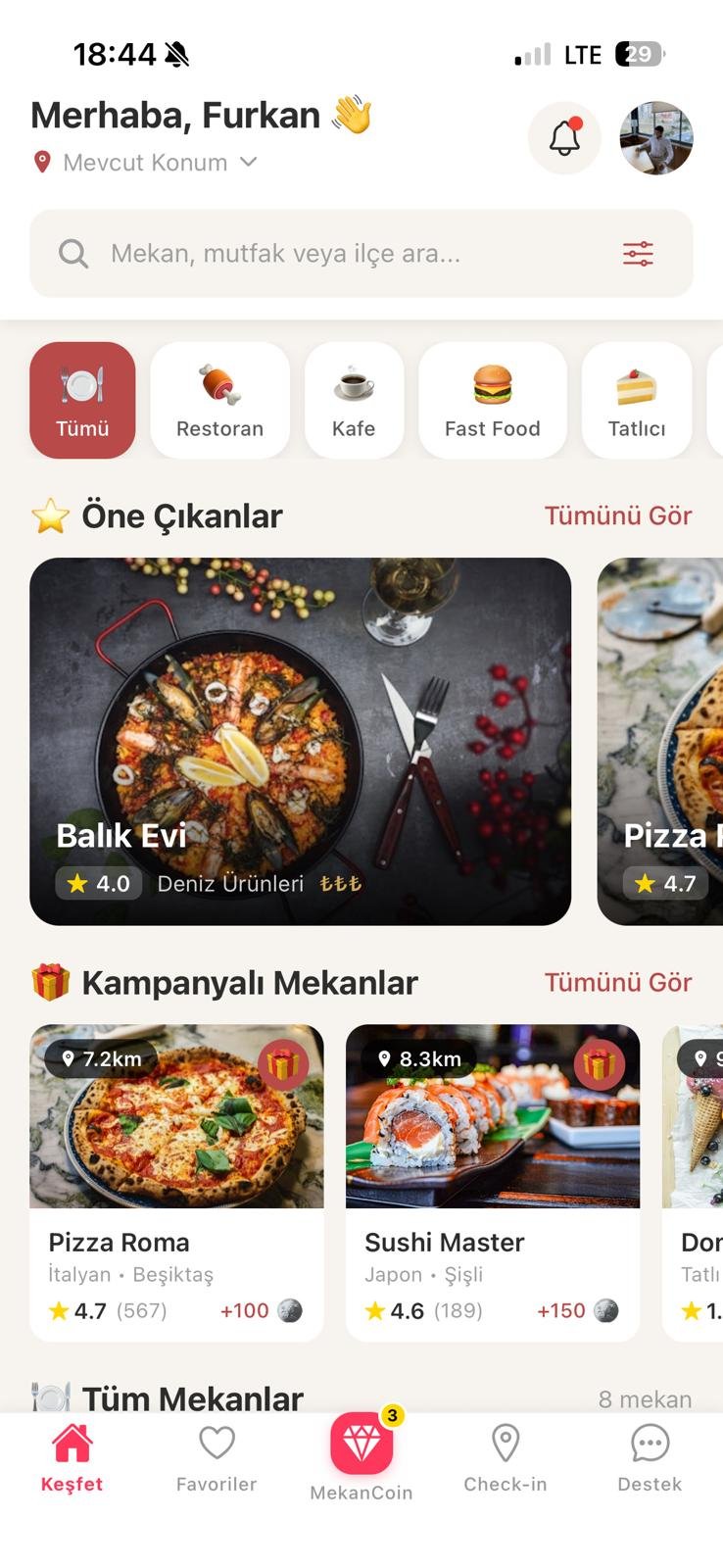Viewport: 723px width, 1568px height.
Task: Choose the Kafe category chip
Action: (354, 400)
